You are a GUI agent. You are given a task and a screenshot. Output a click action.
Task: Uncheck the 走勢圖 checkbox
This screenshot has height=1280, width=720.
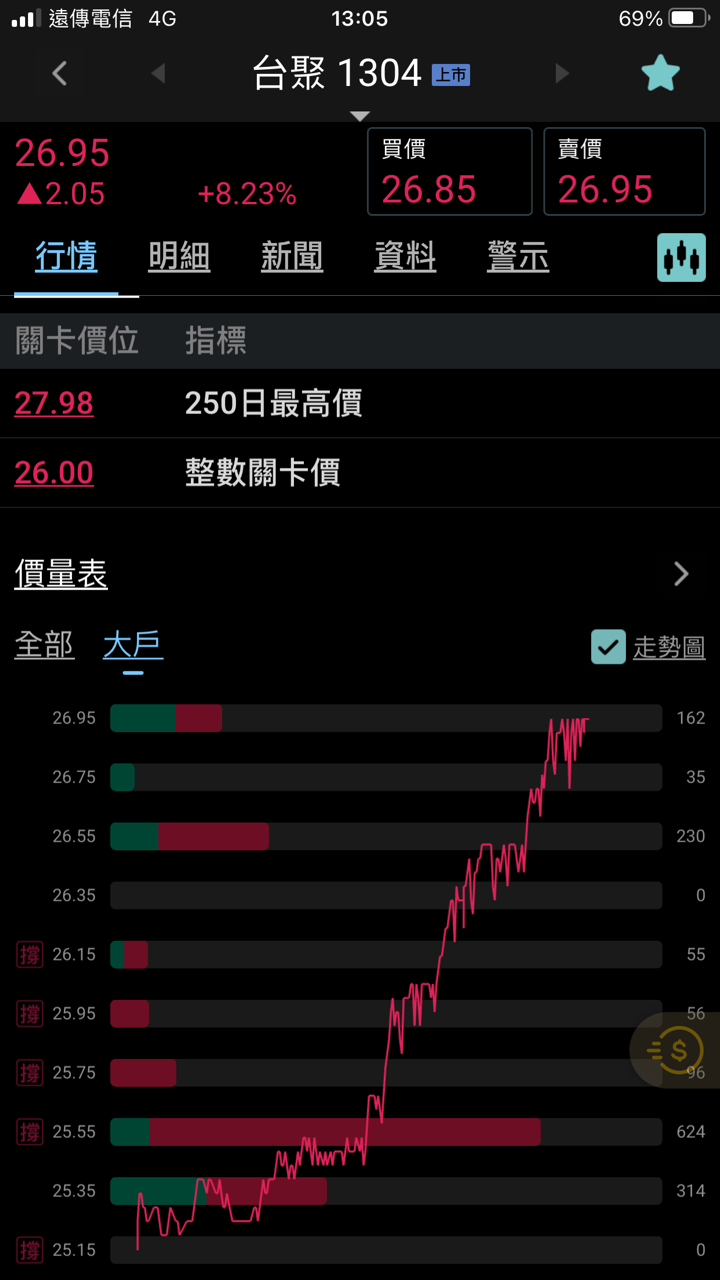click(608, 647)
